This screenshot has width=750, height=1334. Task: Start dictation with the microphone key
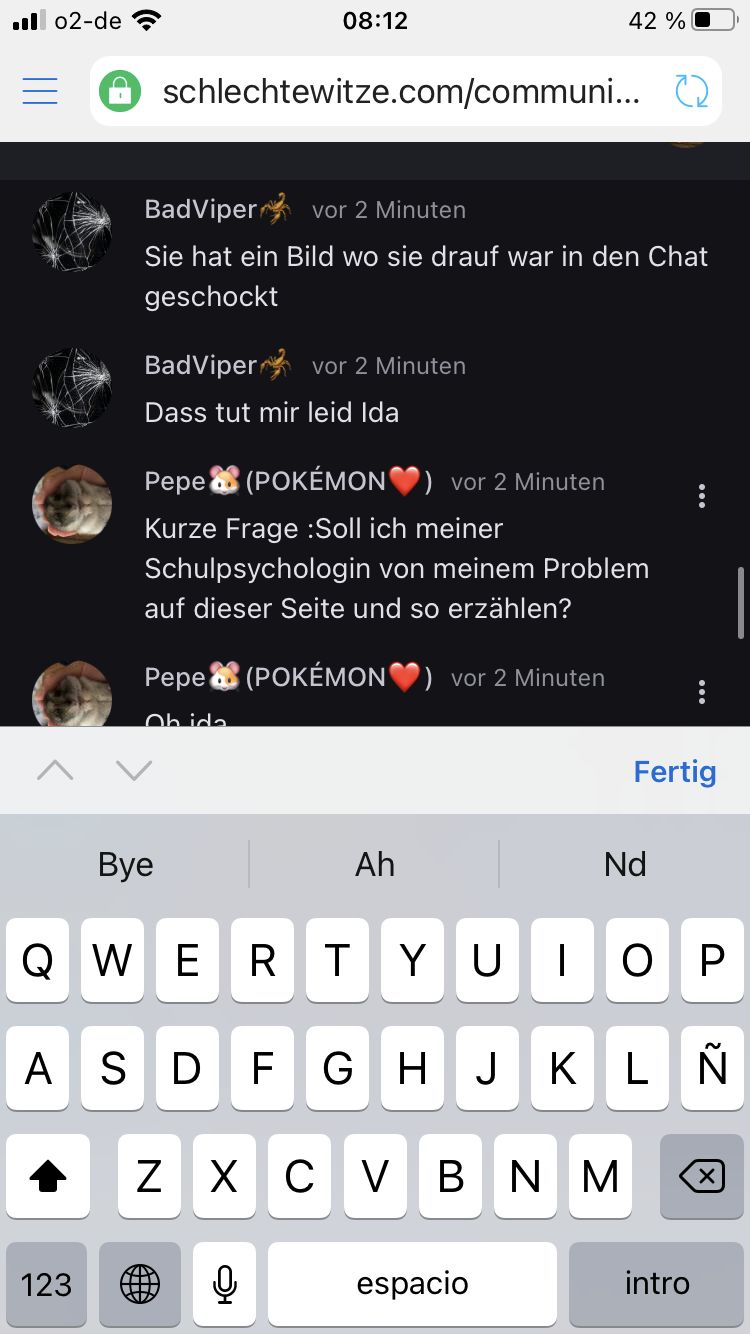pos(225,1284)
